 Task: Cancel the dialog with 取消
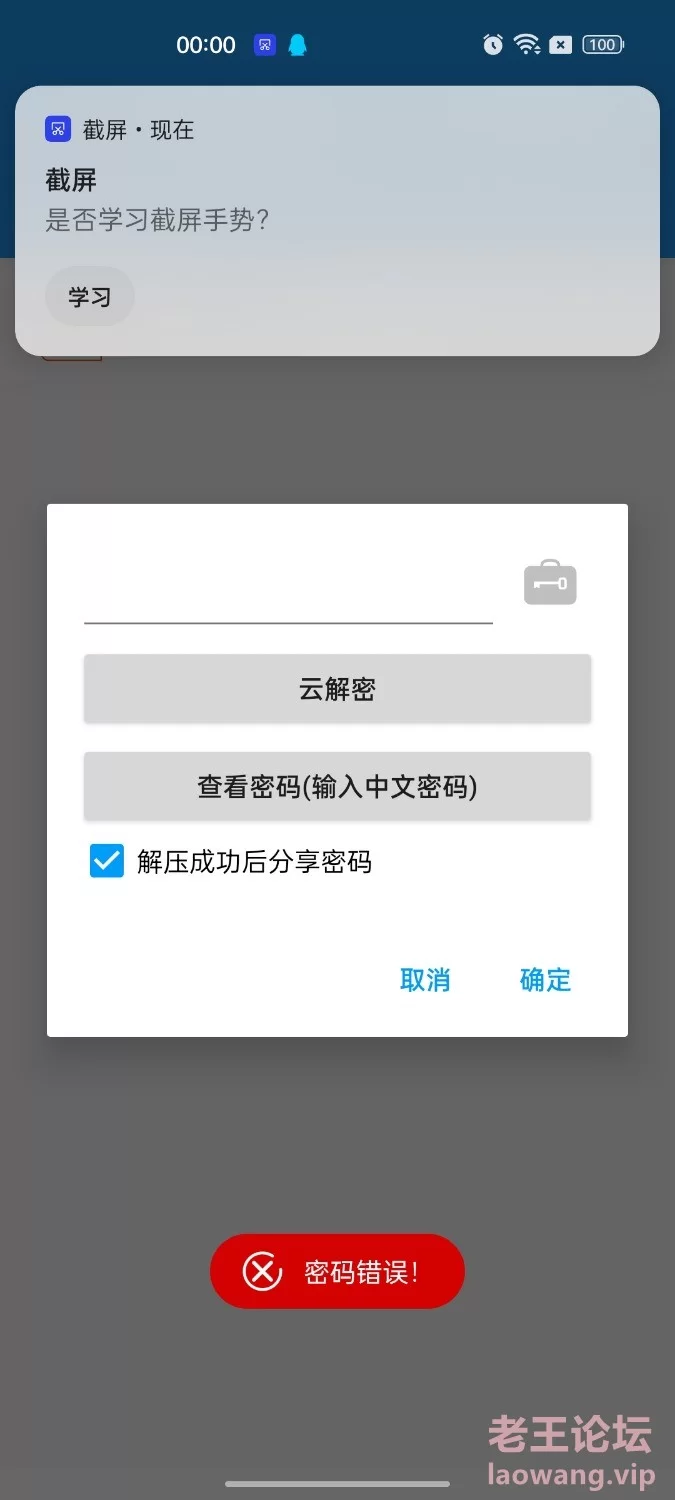pos(425,980)
